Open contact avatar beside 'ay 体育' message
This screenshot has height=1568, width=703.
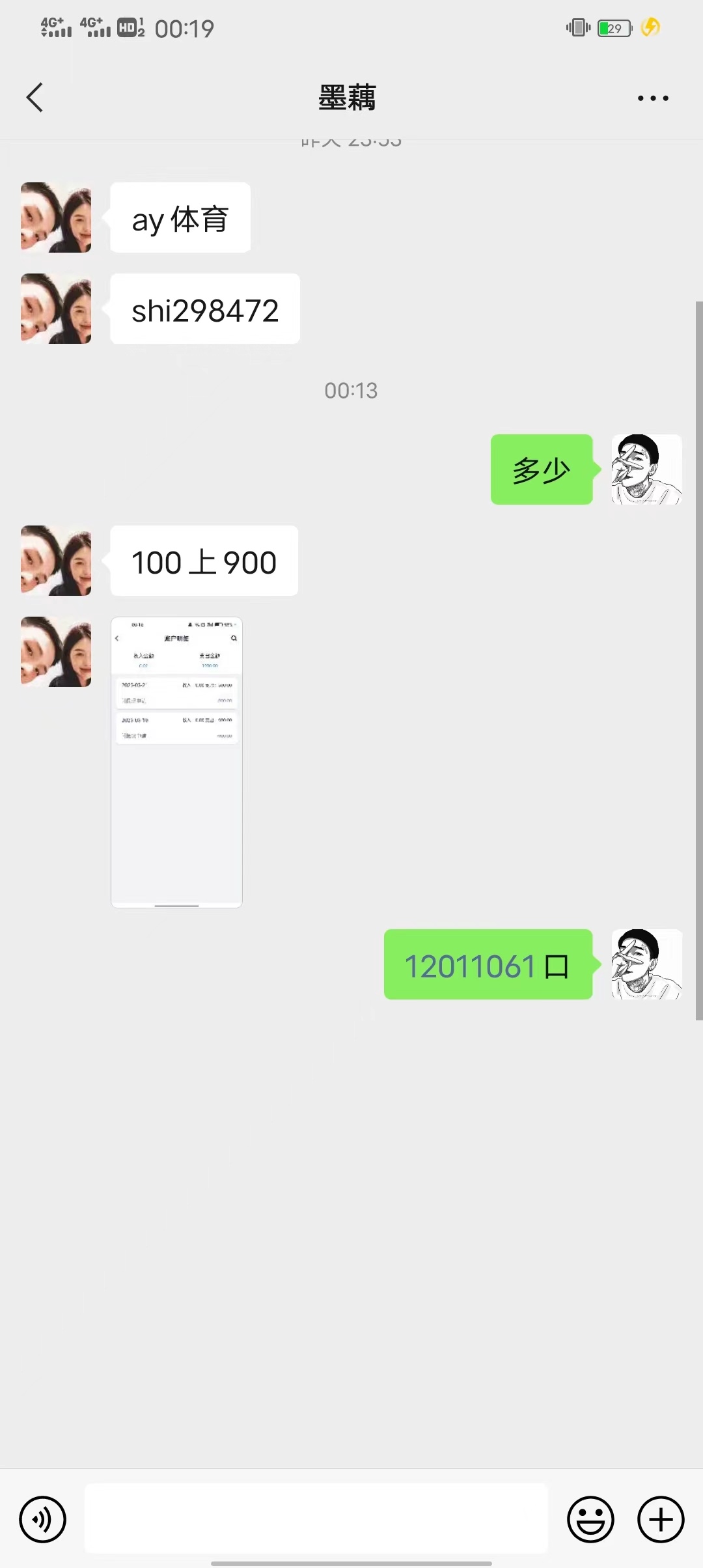click(x=56, y=217)
